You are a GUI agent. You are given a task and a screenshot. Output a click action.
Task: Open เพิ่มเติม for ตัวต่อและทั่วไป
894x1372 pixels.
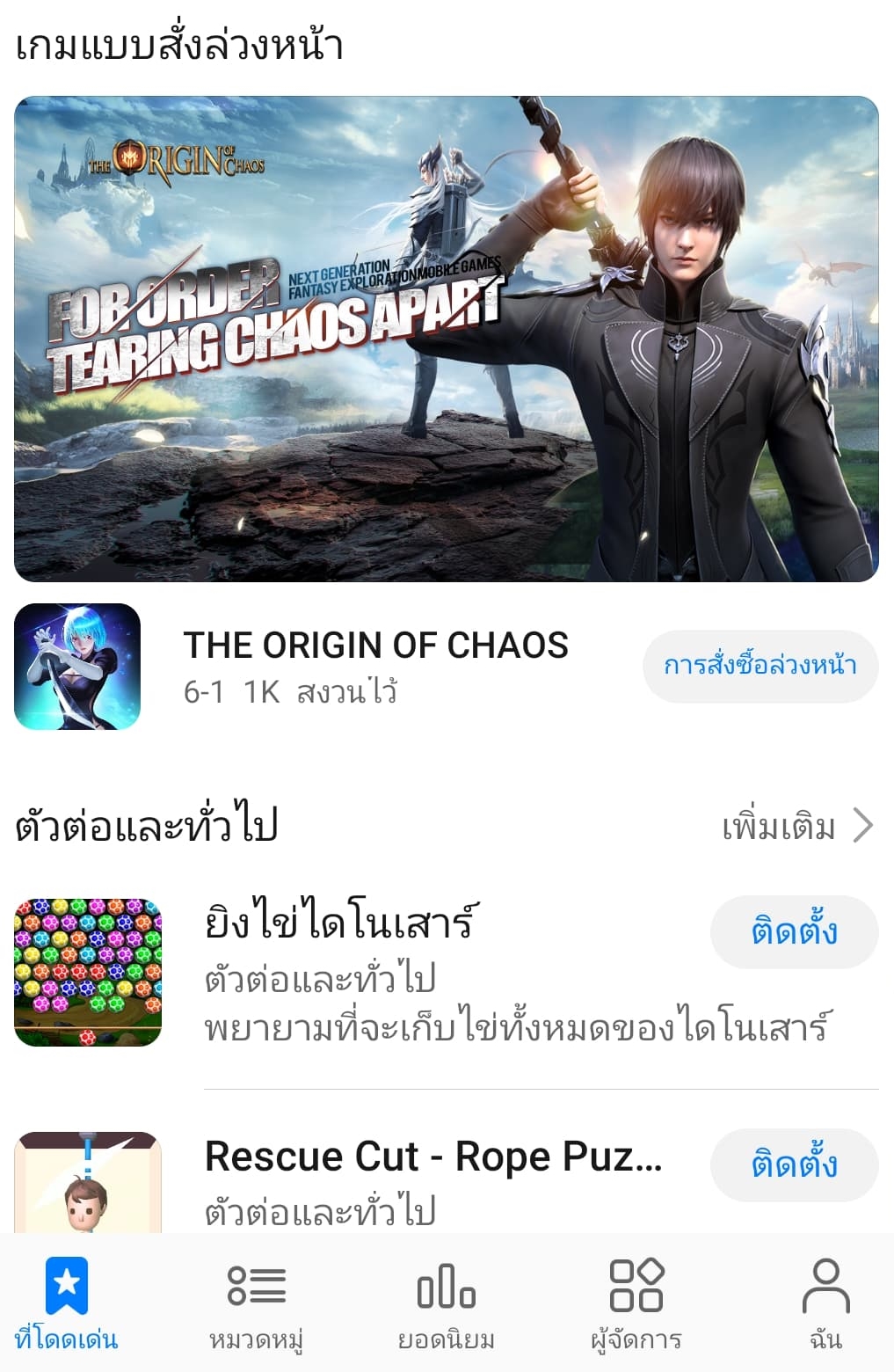pos(796,827)
